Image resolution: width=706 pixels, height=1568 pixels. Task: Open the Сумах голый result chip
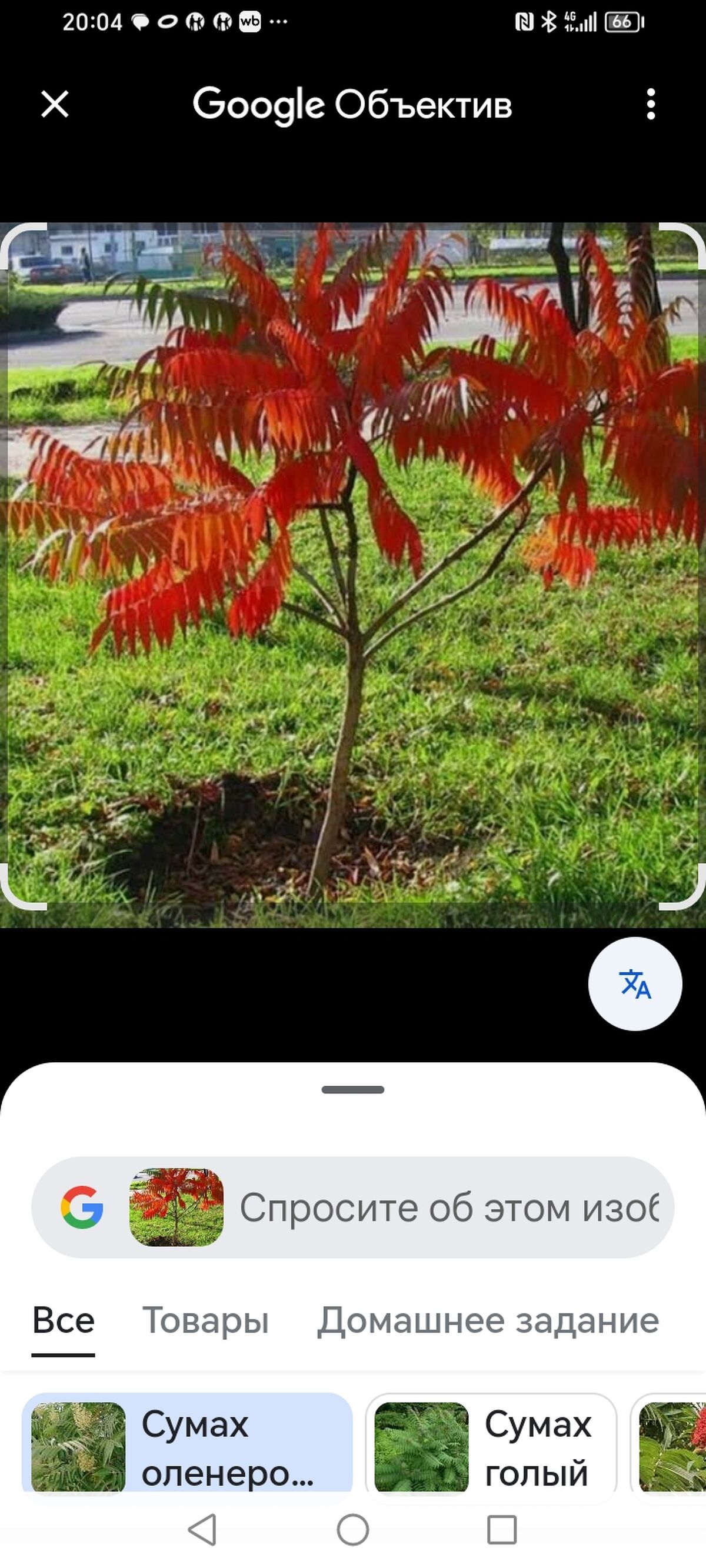coord(491,1447)
